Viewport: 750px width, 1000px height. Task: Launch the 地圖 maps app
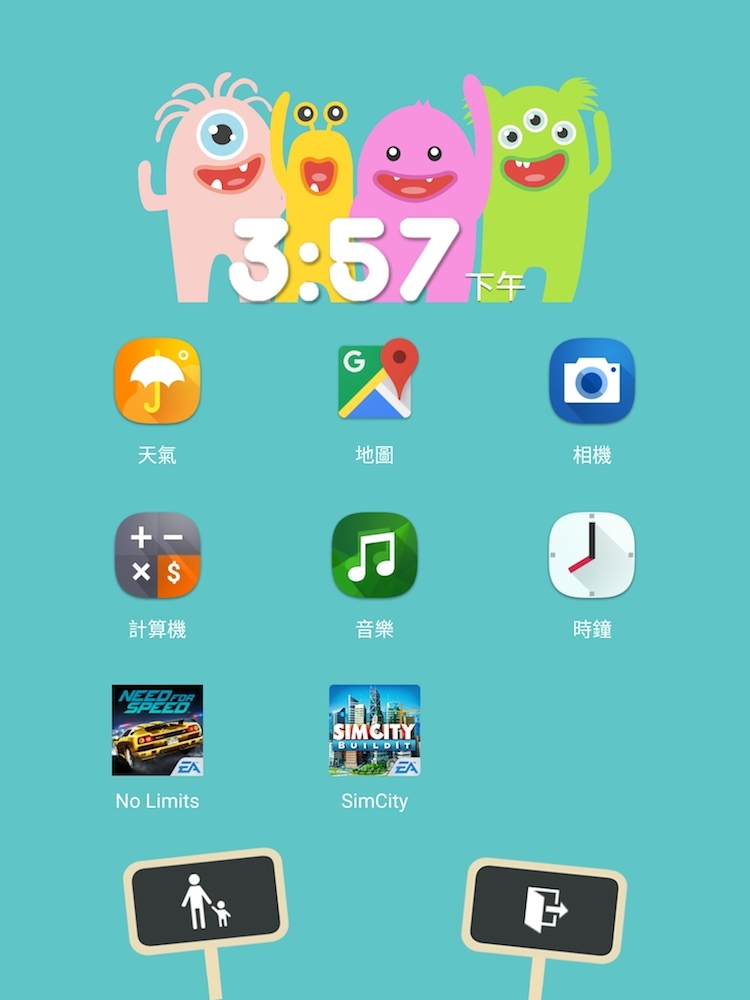click(375, 381)
